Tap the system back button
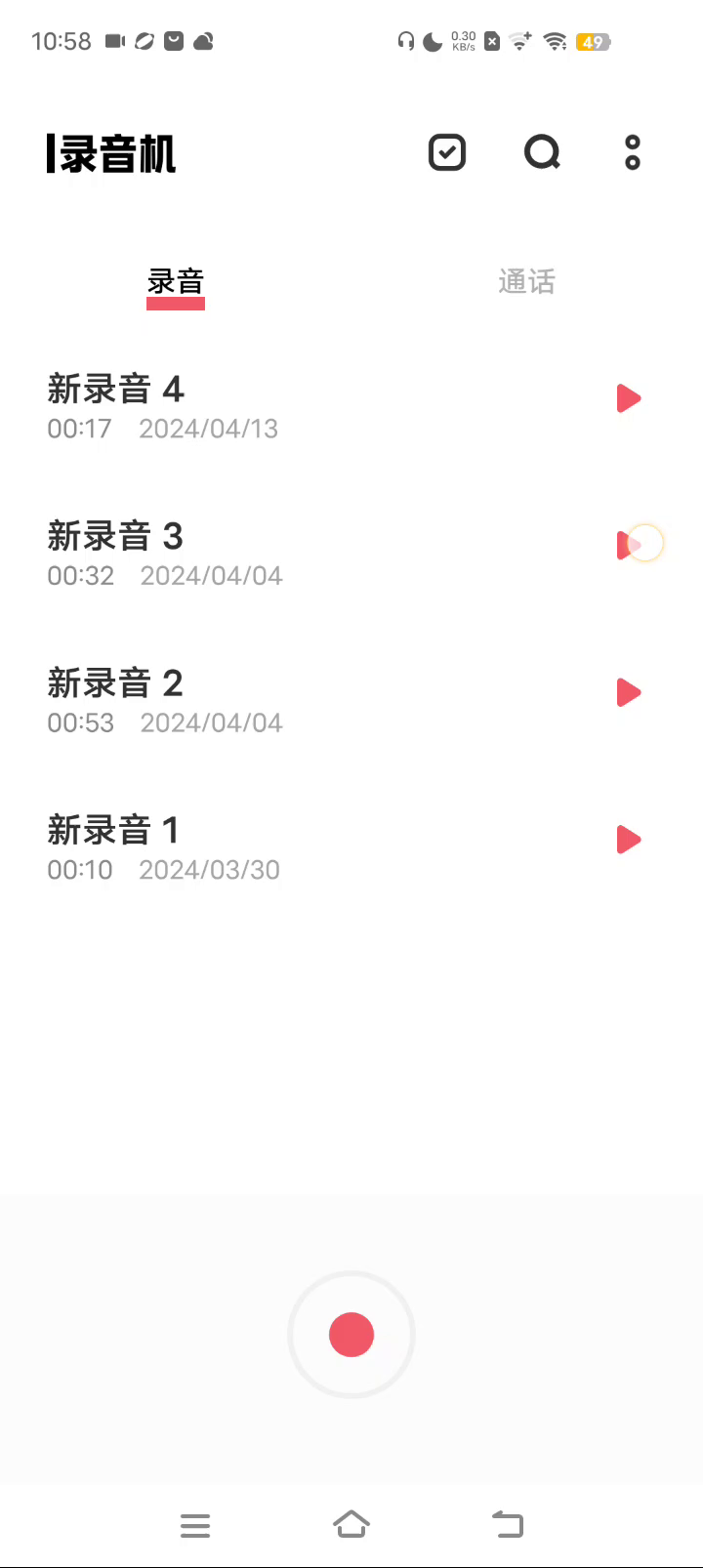Screen dimensions: 703x1568 [x=508, y=1524]
